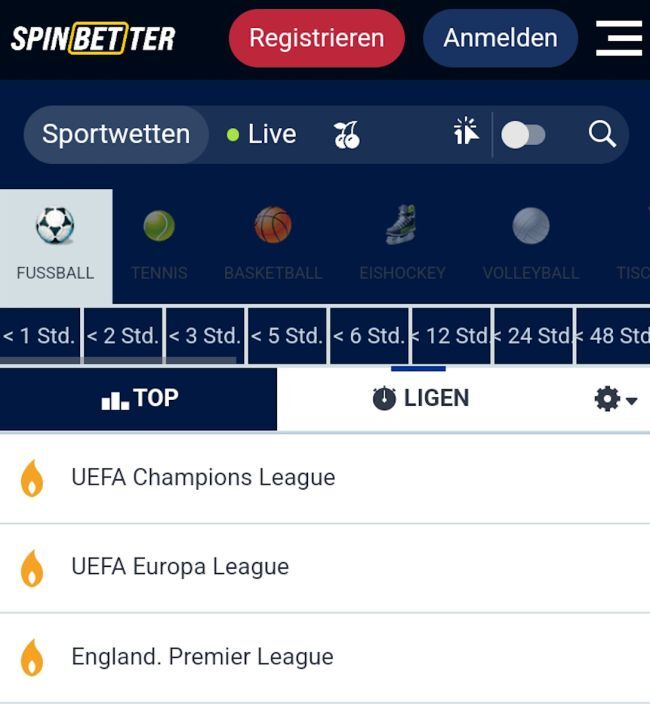Select the Eishockey category
The image size is (650, 704).
tap(402, 245)
